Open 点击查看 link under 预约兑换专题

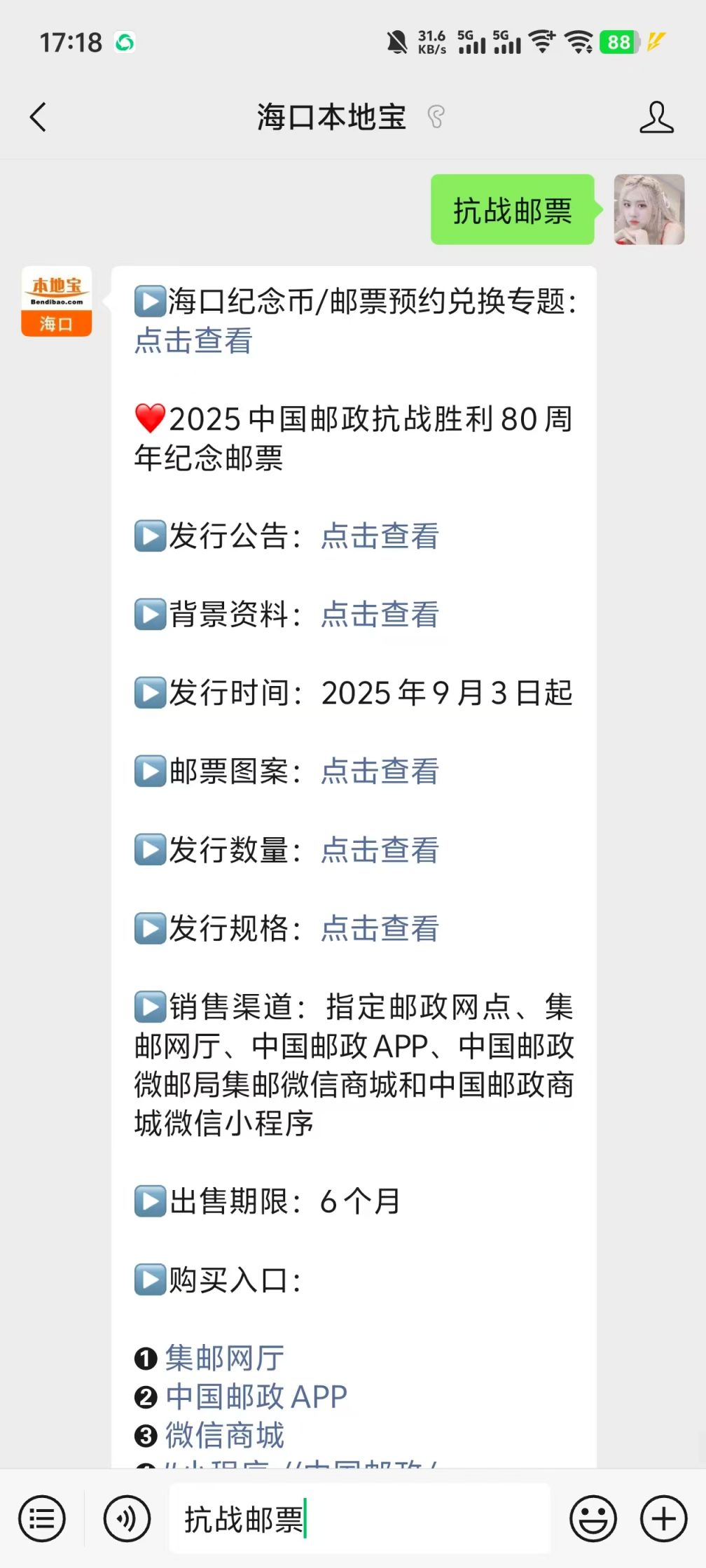coord(193,341)
